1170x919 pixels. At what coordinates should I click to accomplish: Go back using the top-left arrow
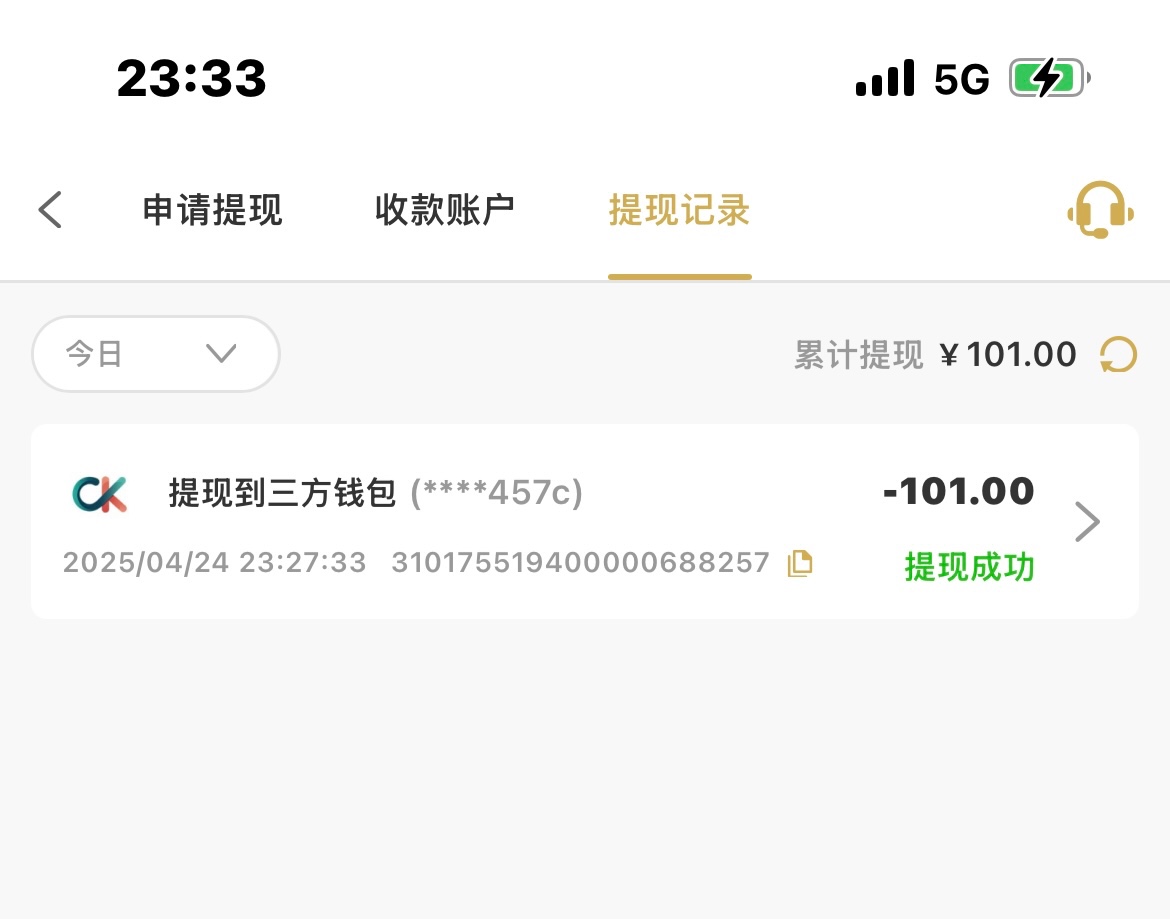(50, 210)
